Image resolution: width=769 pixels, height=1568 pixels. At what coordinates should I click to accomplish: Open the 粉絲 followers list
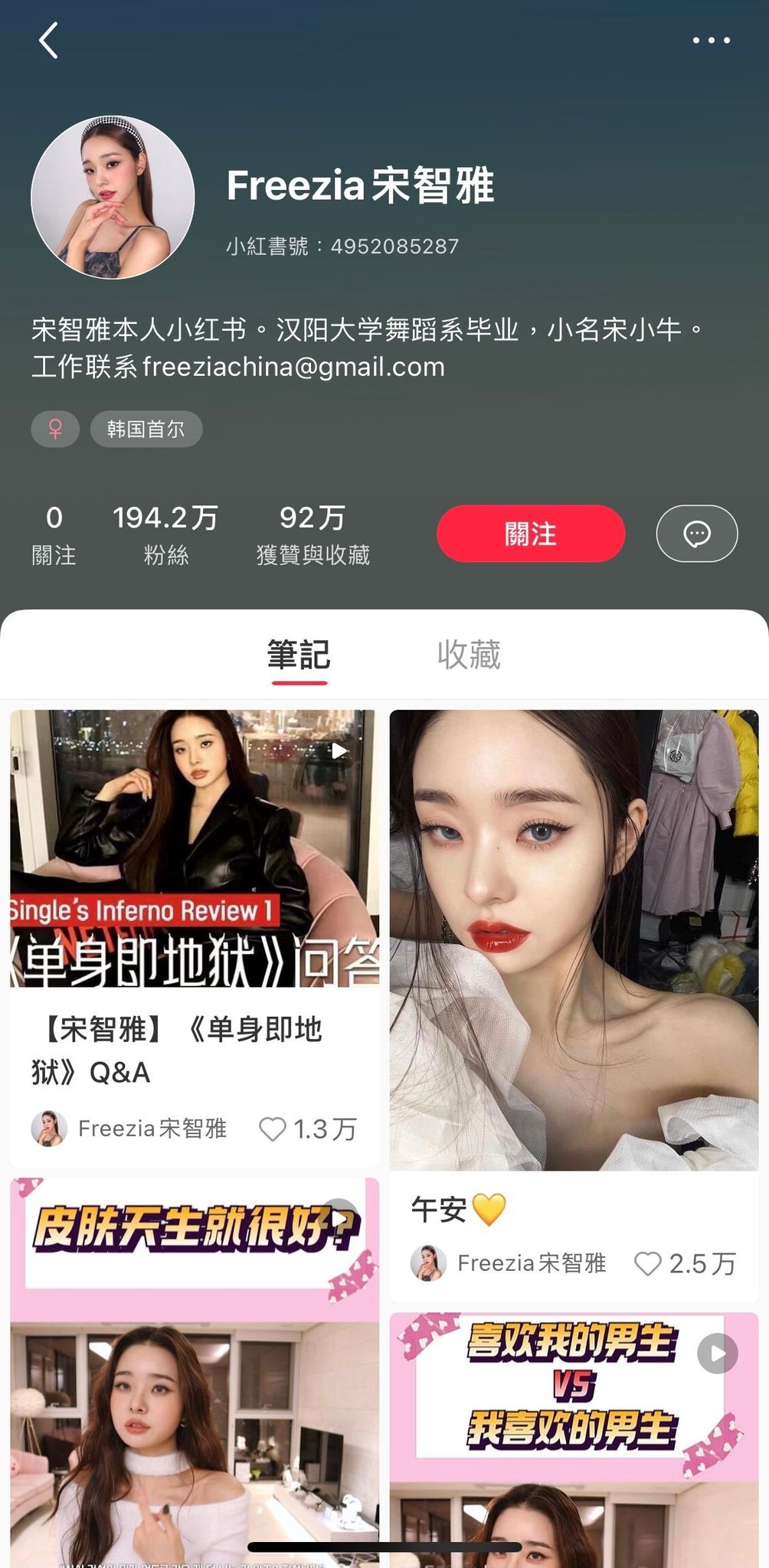[x=165, y=534]
